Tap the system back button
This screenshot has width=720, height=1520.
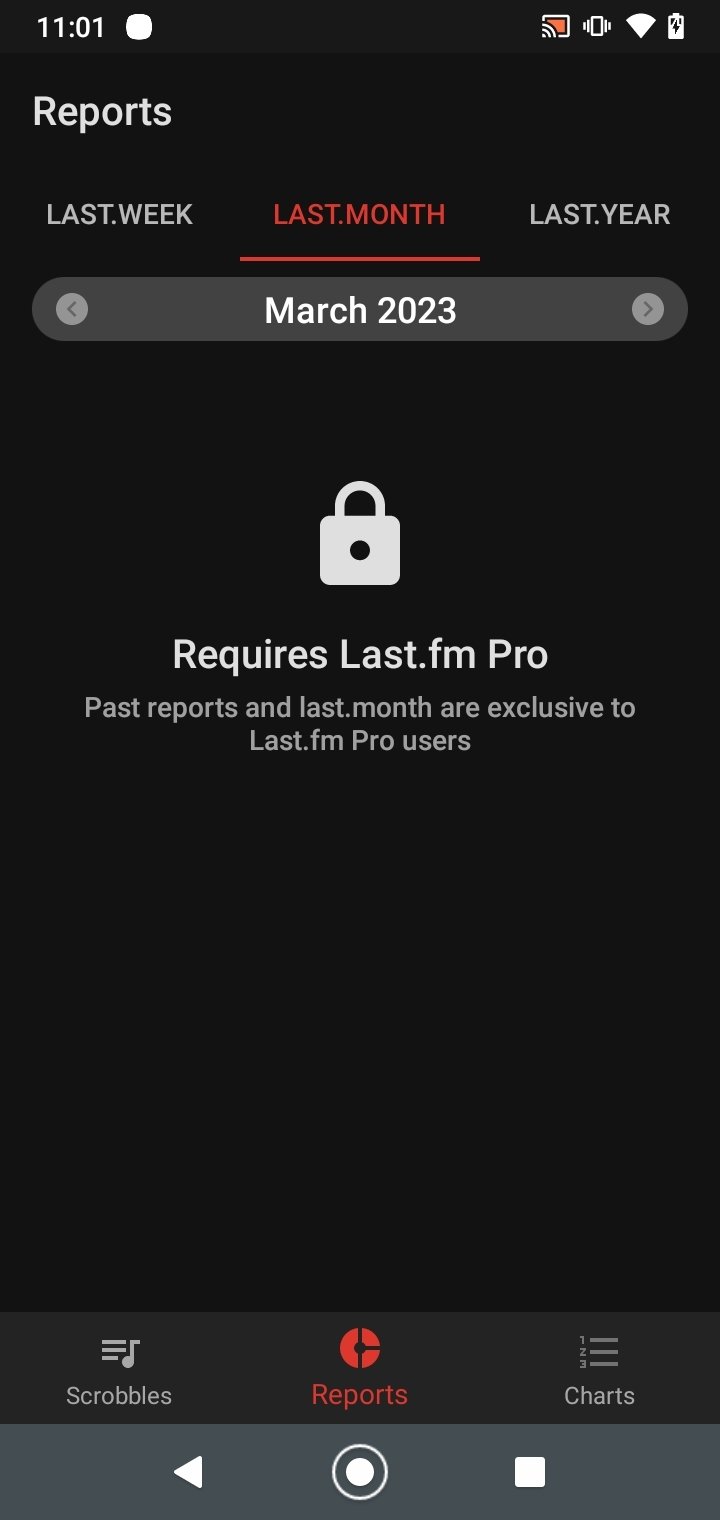pos(188,1472)
